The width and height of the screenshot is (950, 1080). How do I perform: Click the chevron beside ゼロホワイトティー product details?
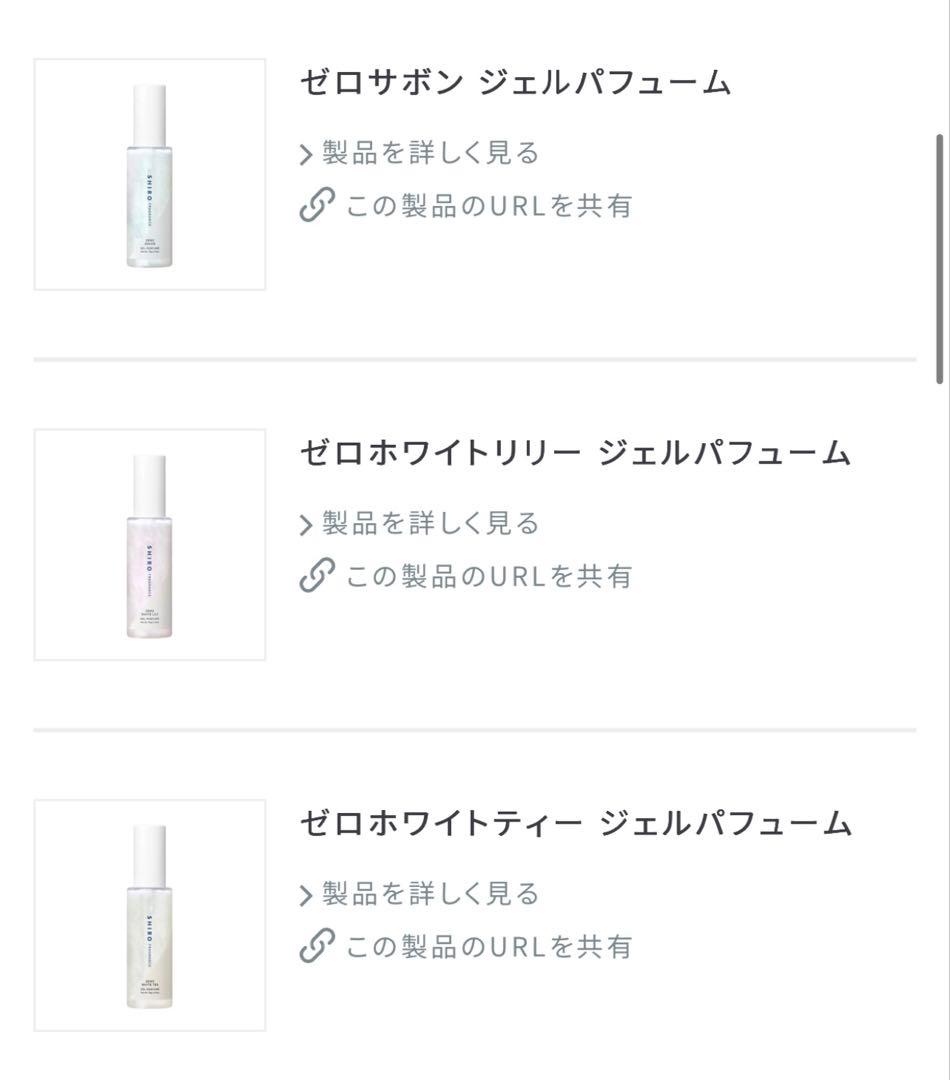(307, 894)
